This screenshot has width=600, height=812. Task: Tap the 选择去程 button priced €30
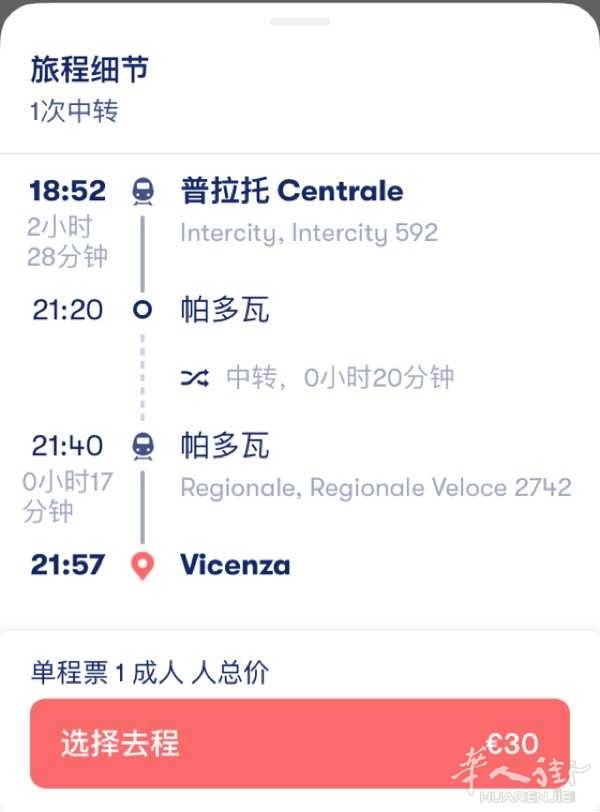[x=298, y=744]
